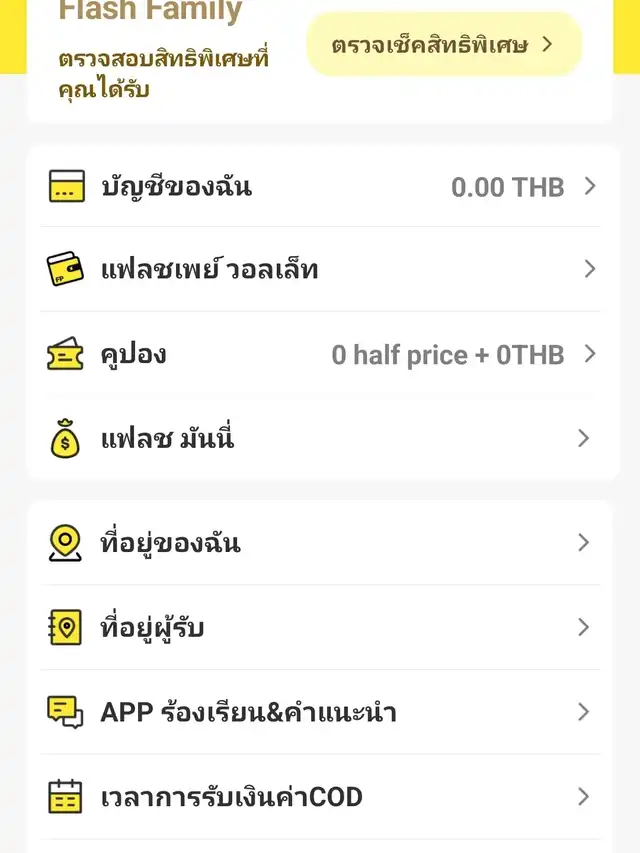View คูปอง coupons row
The height and width of the screenshot is (853, 640).
pos(320,355)
